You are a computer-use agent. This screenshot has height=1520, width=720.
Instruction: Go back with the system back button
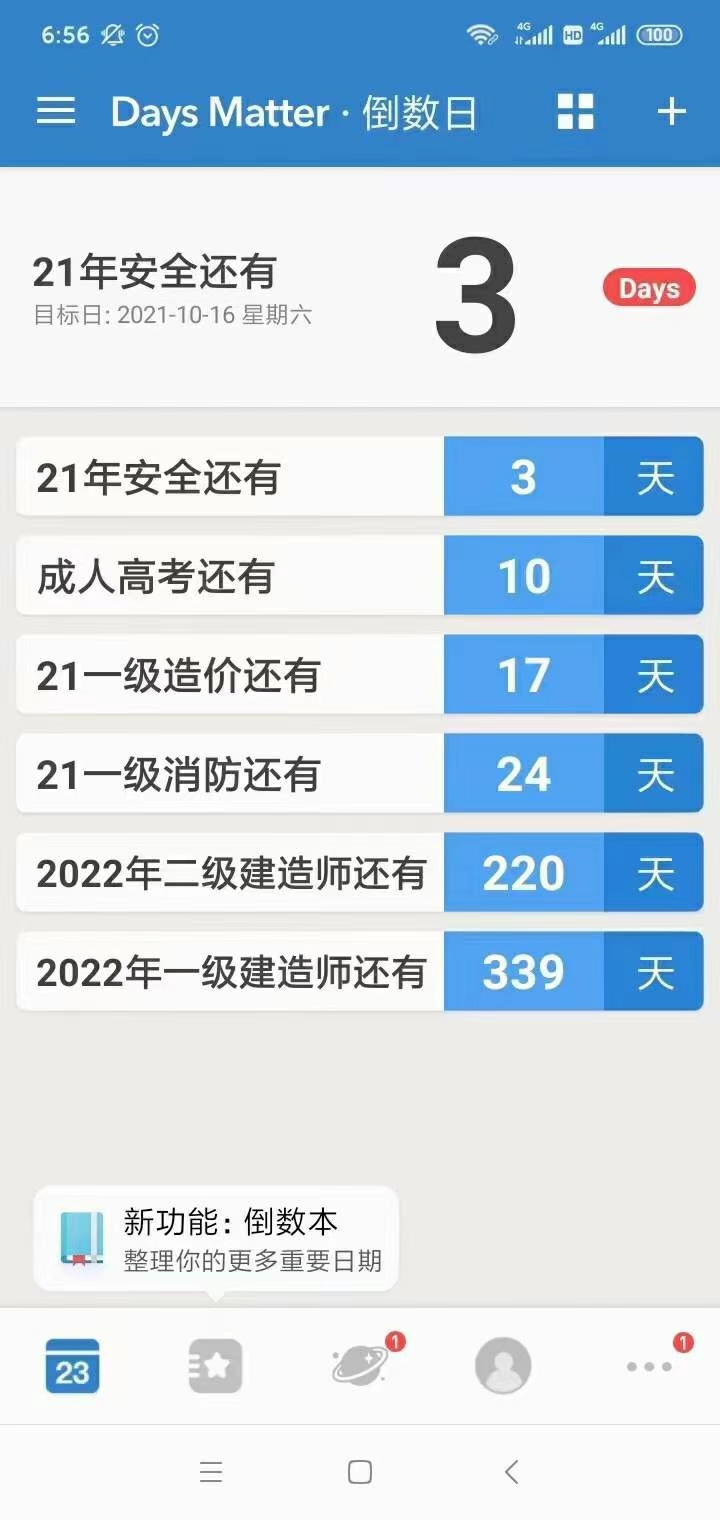pos(511,1472)
